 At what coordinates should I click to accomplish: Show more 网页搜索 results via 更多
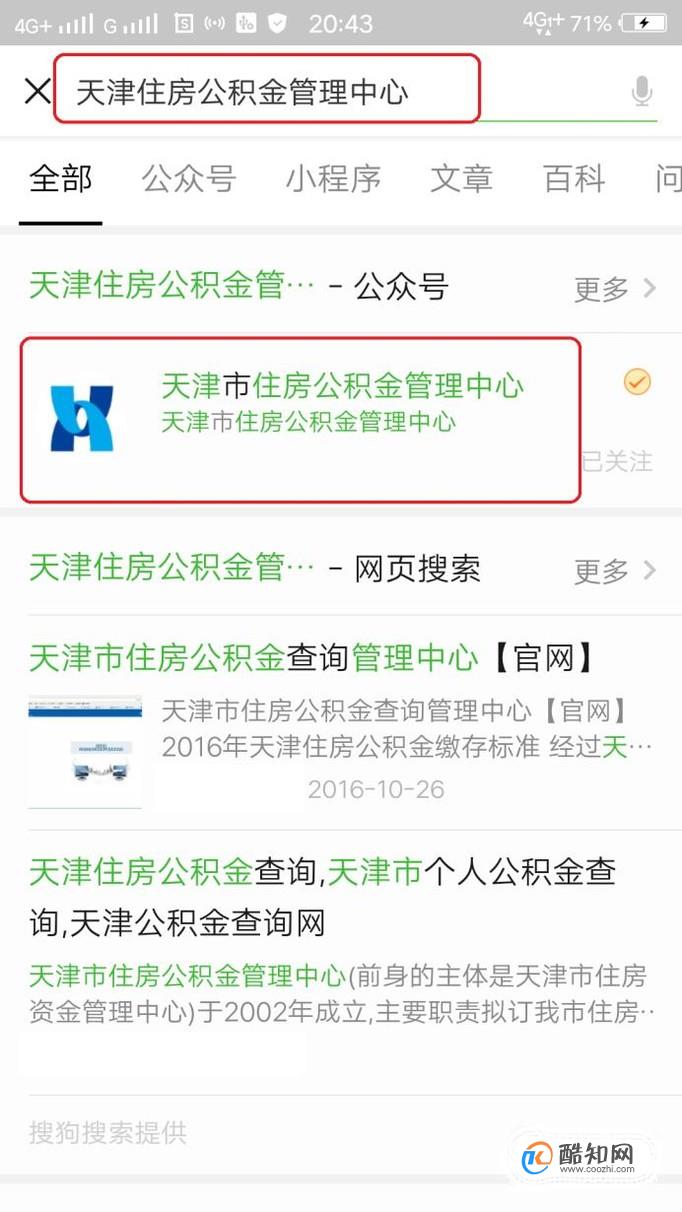pyautogui.click(x=614, y=571)
